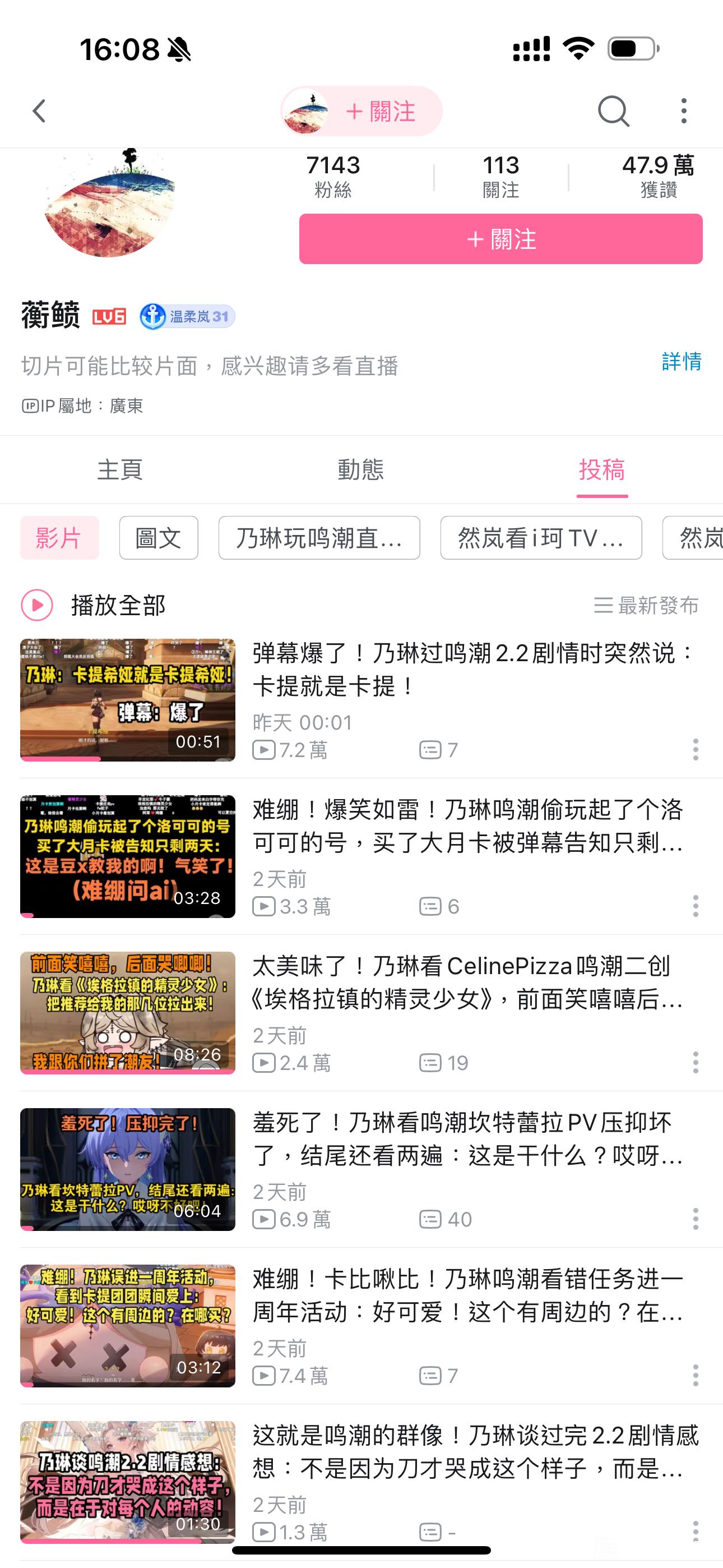The width and height of the screenshot is (723, 1568).
Task: Open the CelinePizza 埃格拉镇的精灵少女 video
Action: point(467,983)
